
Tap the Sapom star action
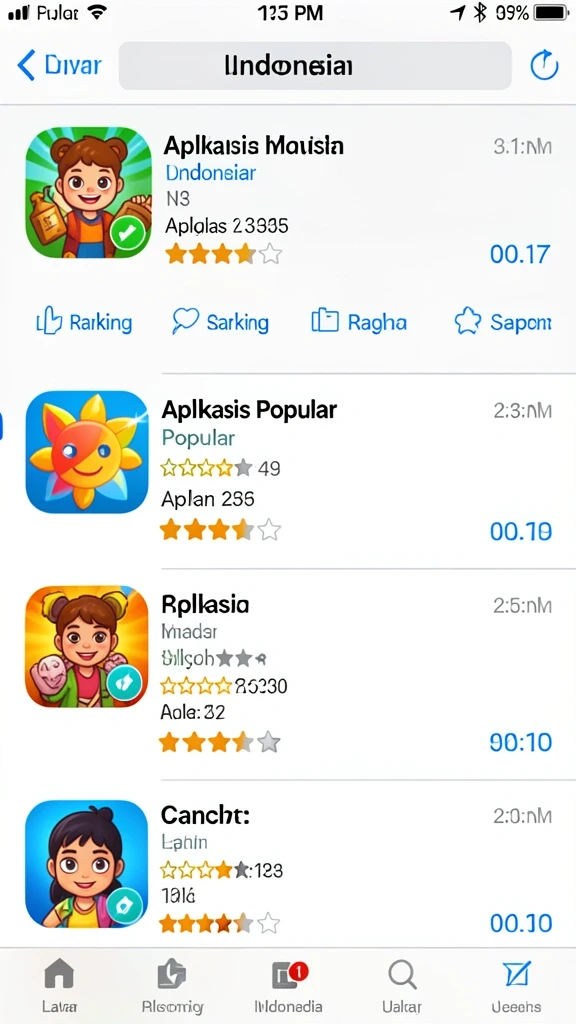[503, 322]
